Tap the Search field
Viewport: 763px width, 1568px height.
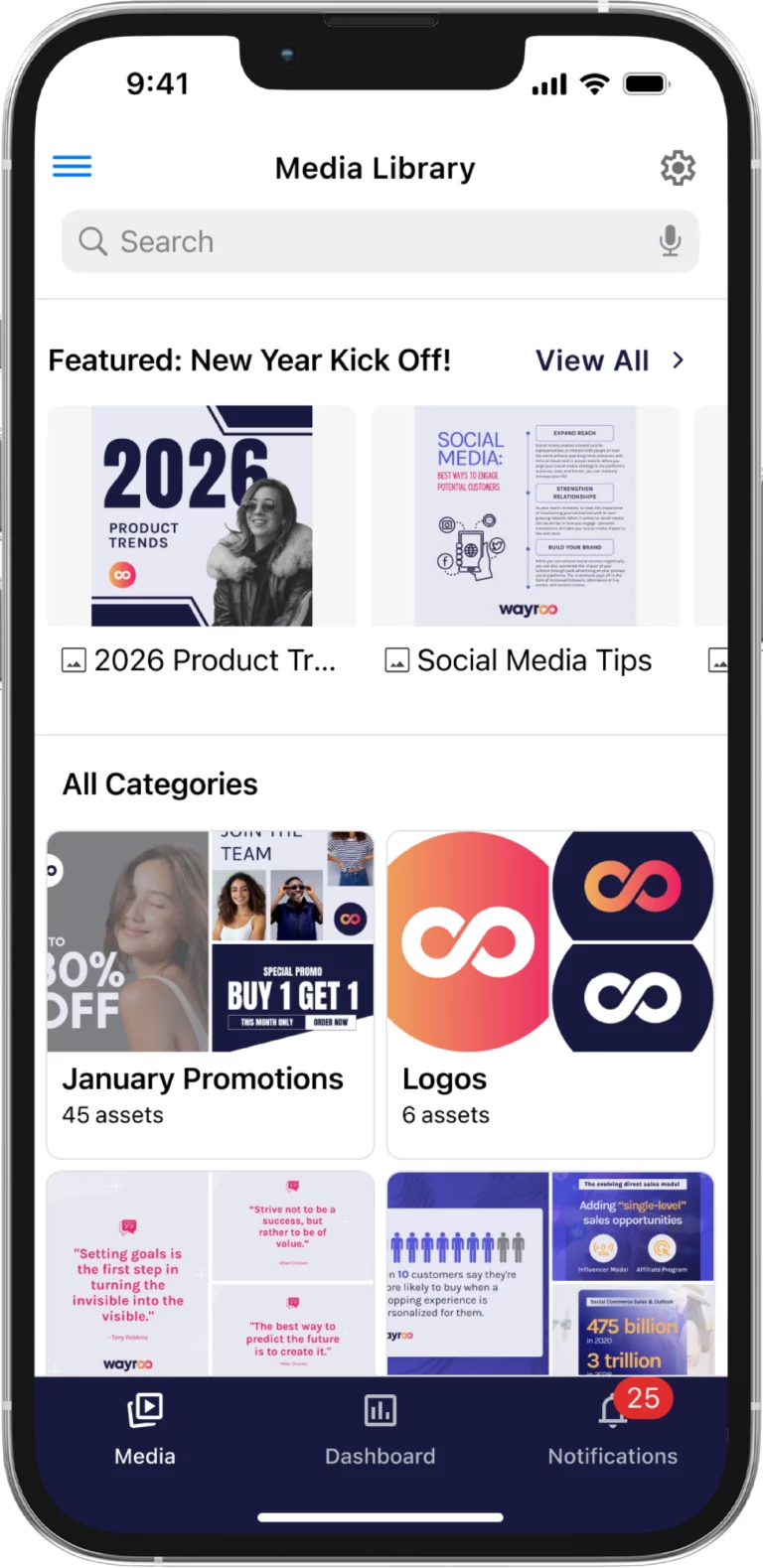point(368,241)
